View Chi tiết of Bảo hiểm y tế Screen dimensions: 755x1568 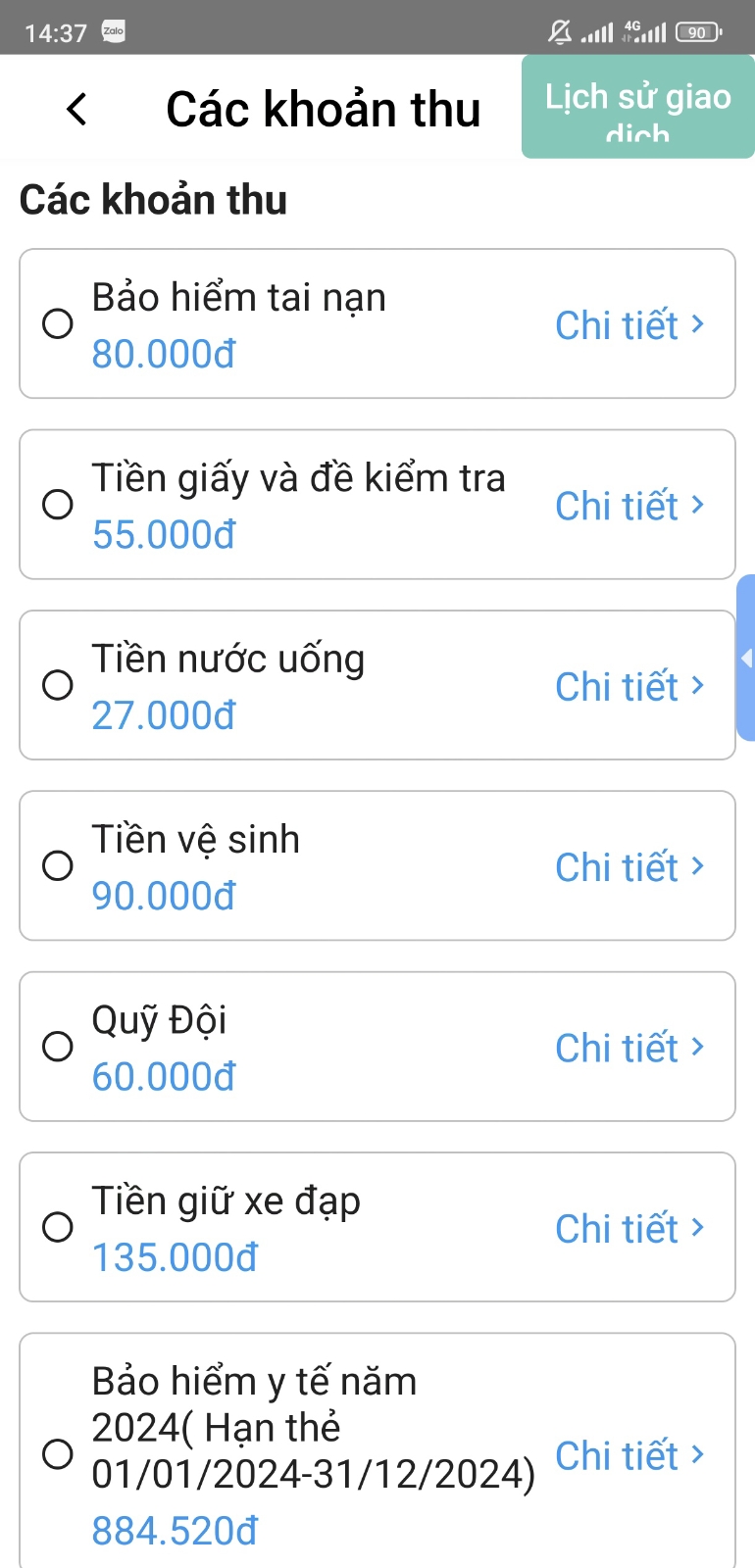click(629, 1455)
